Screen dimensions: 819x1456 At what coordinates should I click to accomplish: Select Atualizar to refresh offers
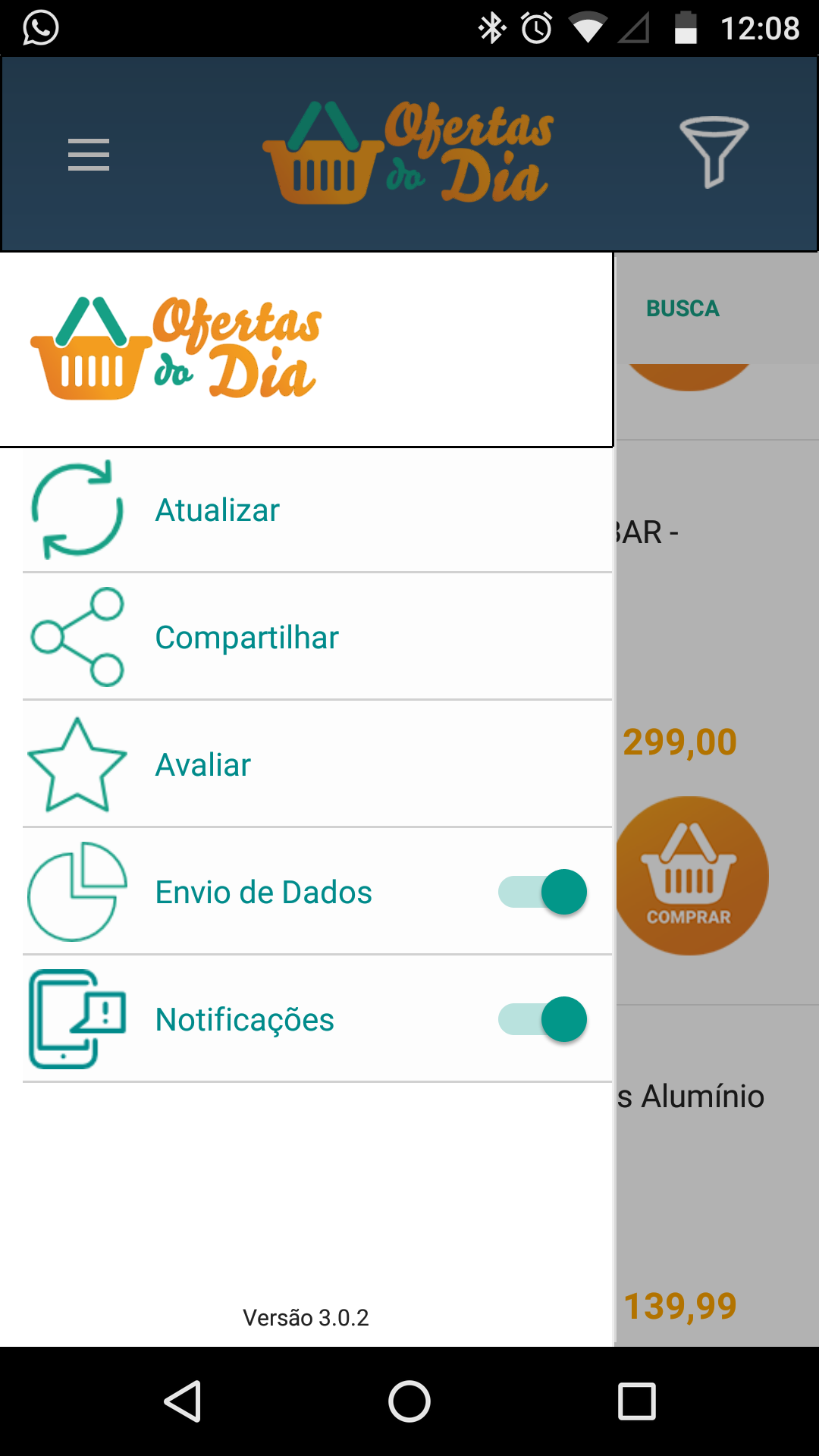[x=317, y=510]
